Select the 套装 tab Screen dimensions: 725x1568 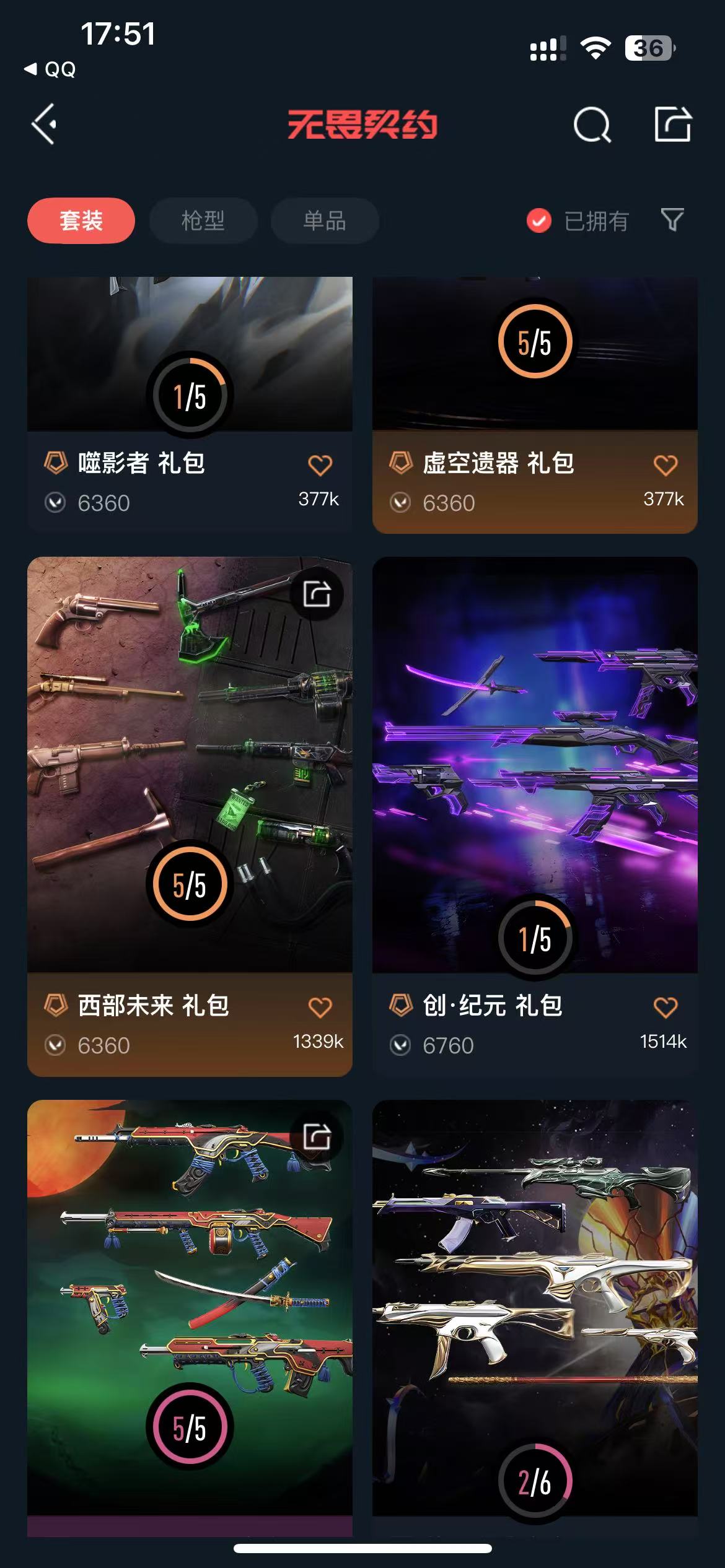click(81, 220)
